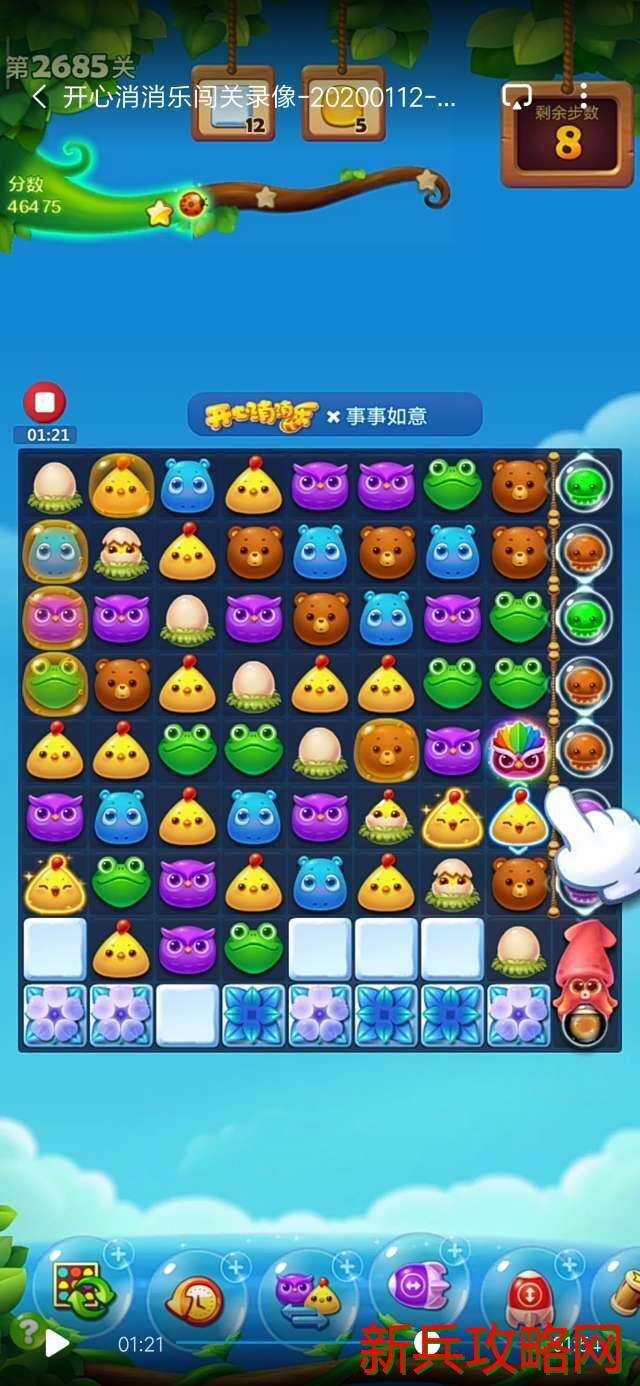Cast the video to another screen
The image size is (640, 1386).
pos(517,97)
